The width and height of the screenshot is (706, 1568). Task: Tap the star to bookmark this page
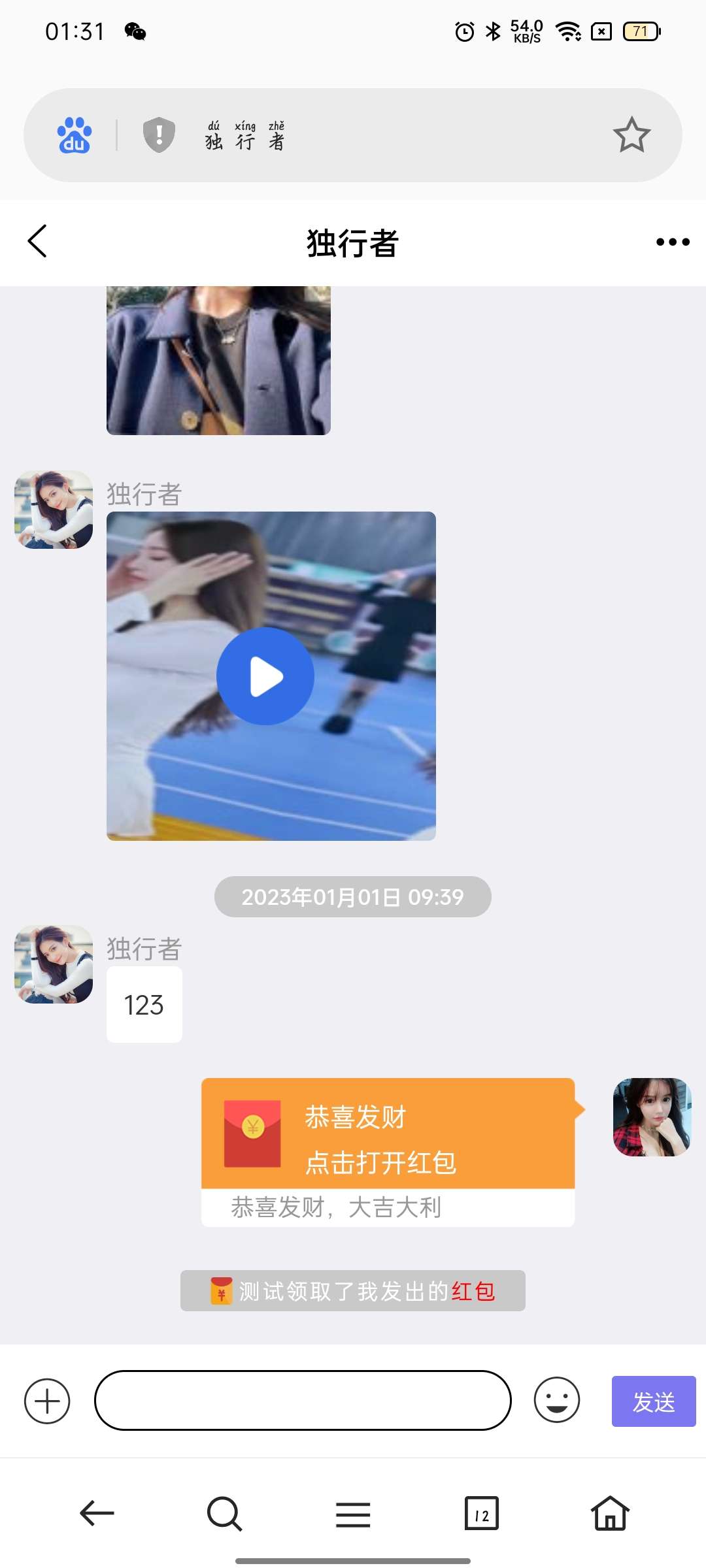point(631,134)
